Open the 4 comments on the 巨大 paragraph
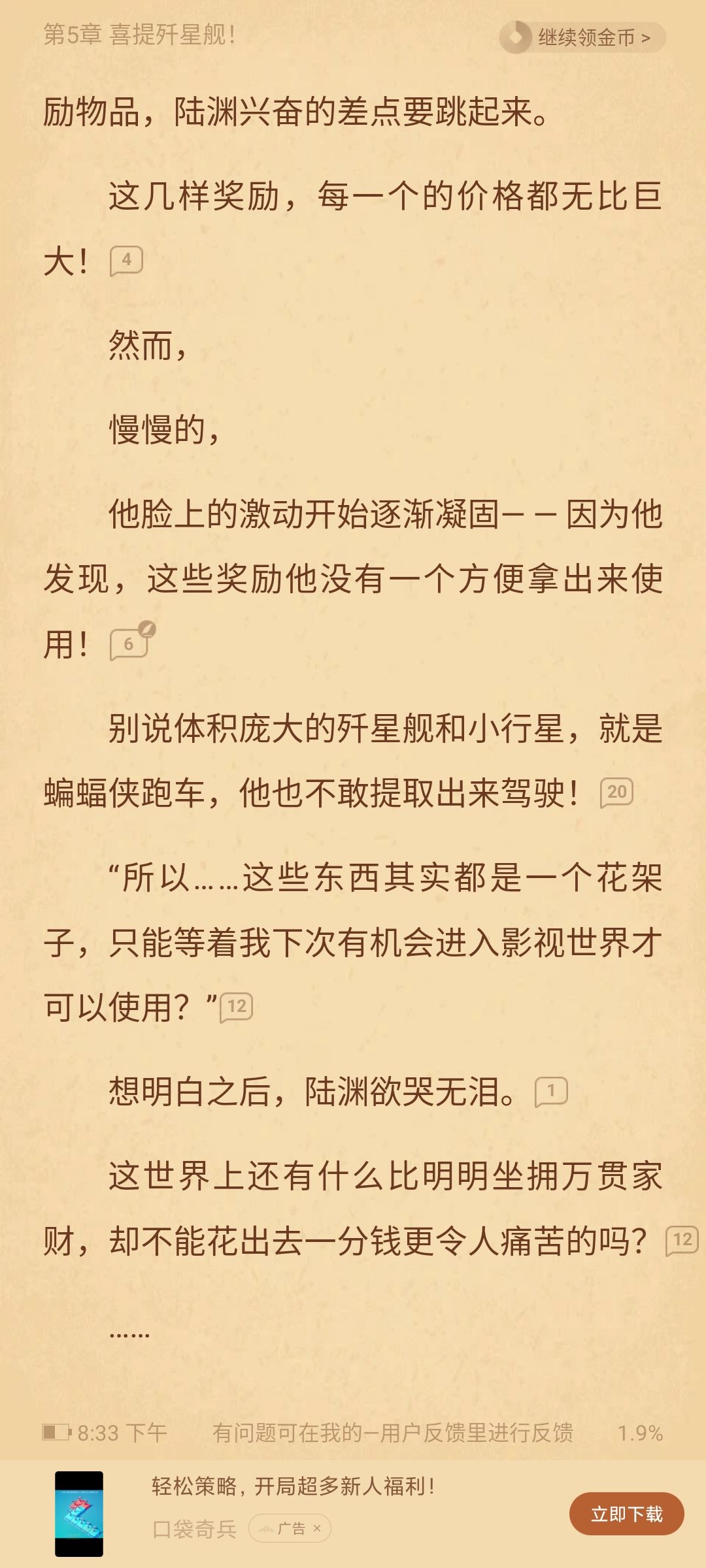The image size is (706, 1568). pos(126,261)
